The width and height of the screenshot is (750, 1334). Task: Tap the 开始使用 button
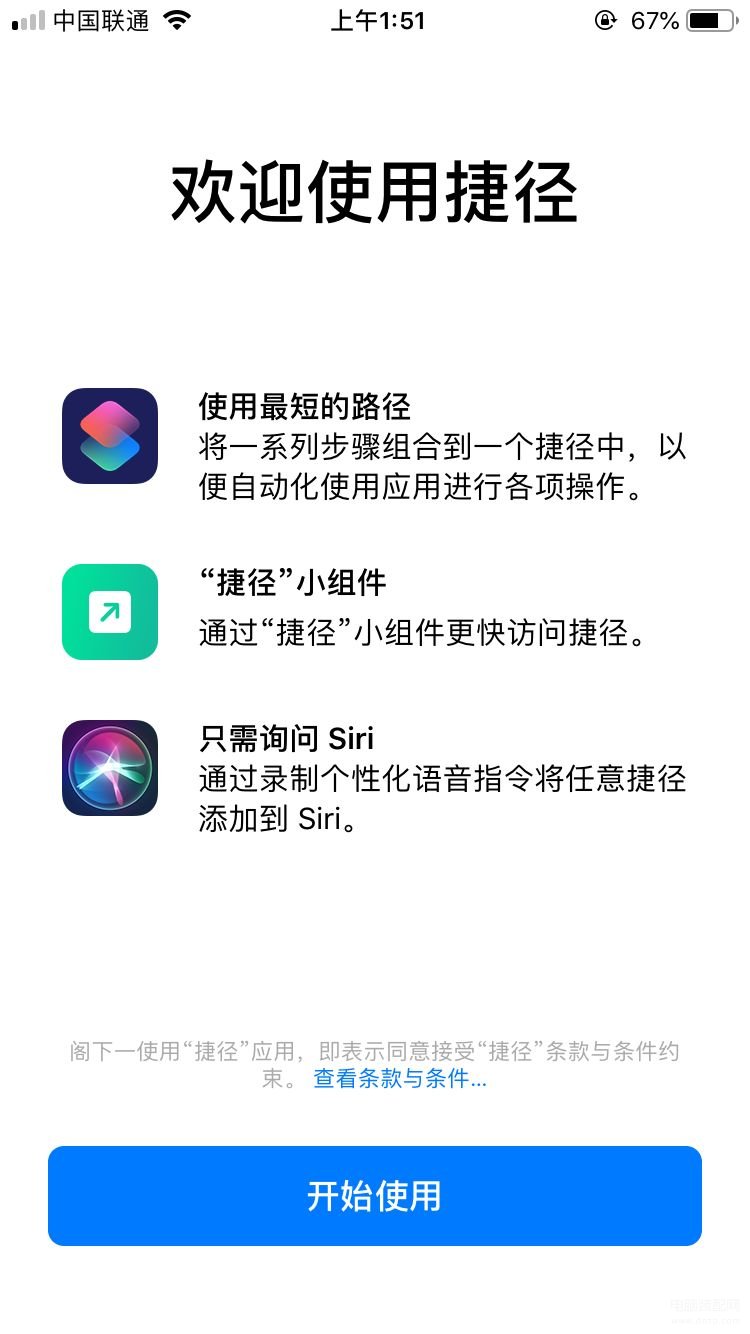374,1196
